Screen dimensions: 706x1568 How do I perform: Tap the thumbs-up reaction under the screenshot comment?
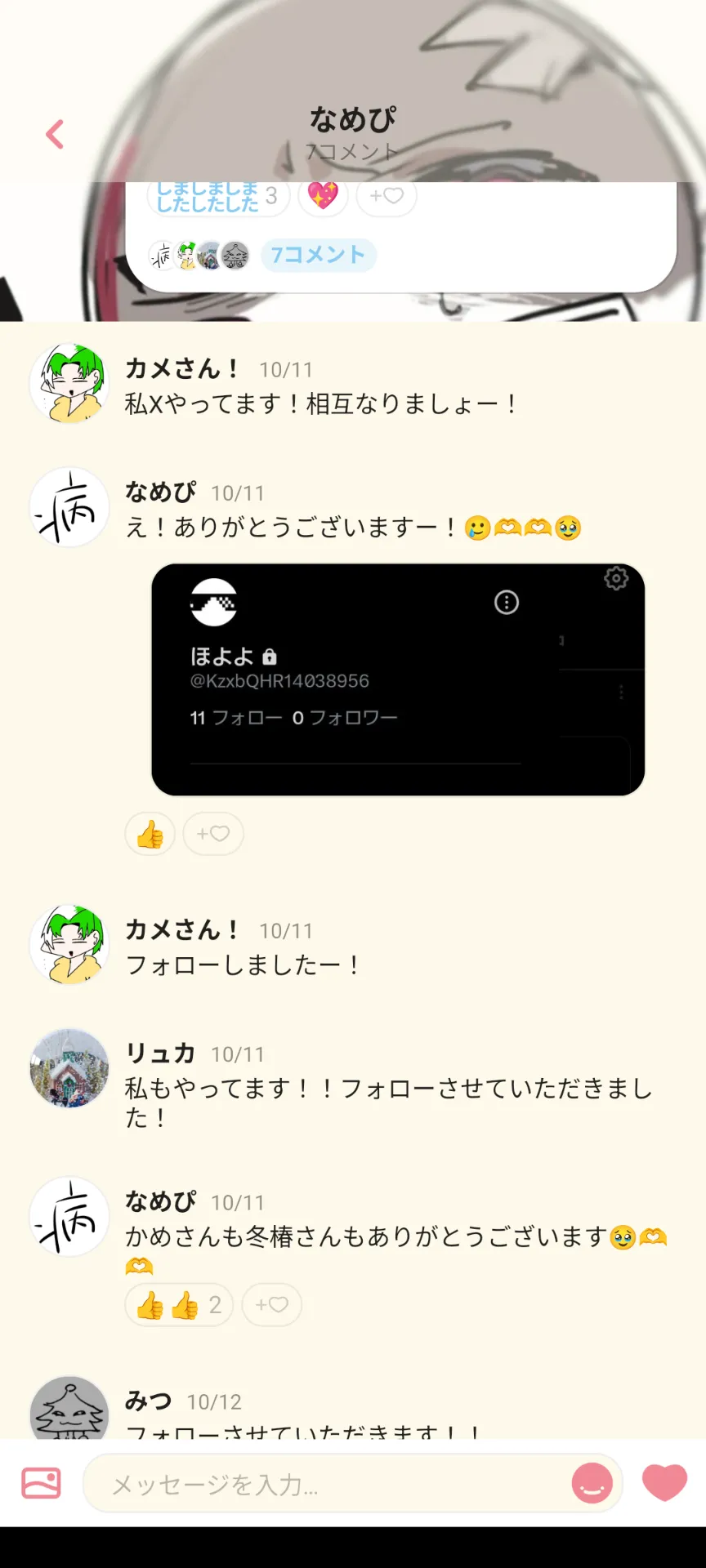click(150, 834)
